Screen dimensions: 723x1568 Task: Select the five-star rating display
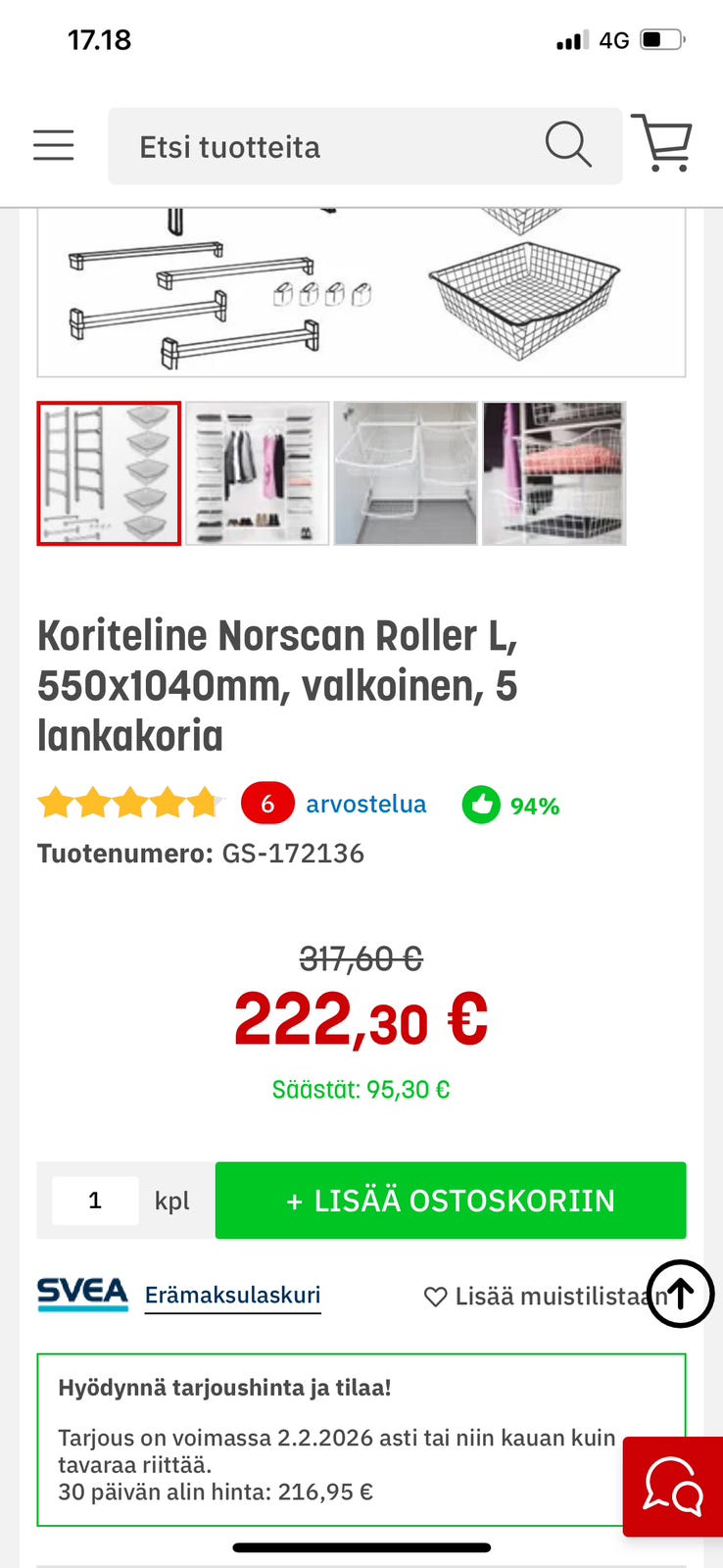(128, 803)
